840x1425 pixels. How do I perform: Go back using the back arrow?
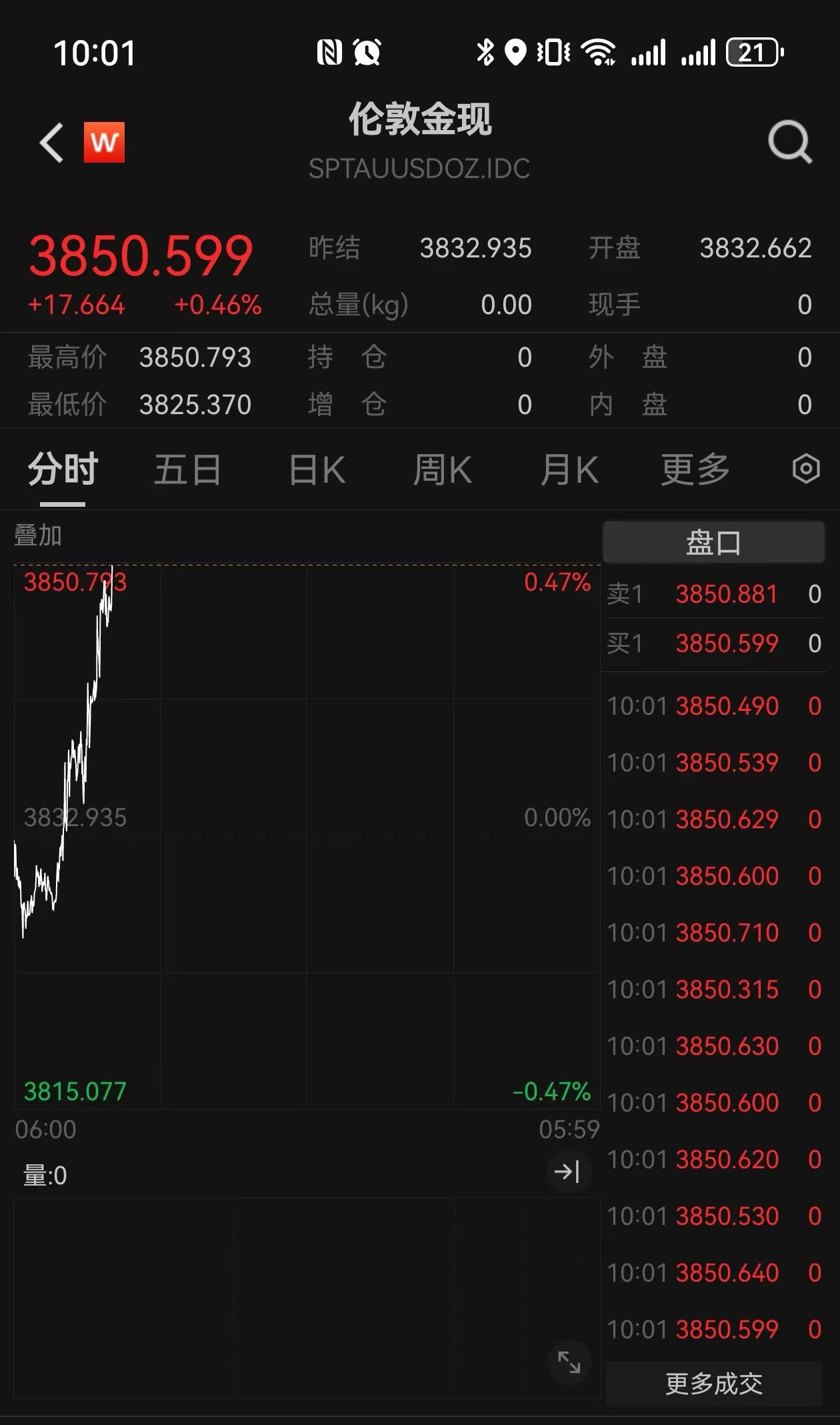(x=52, y=142)
